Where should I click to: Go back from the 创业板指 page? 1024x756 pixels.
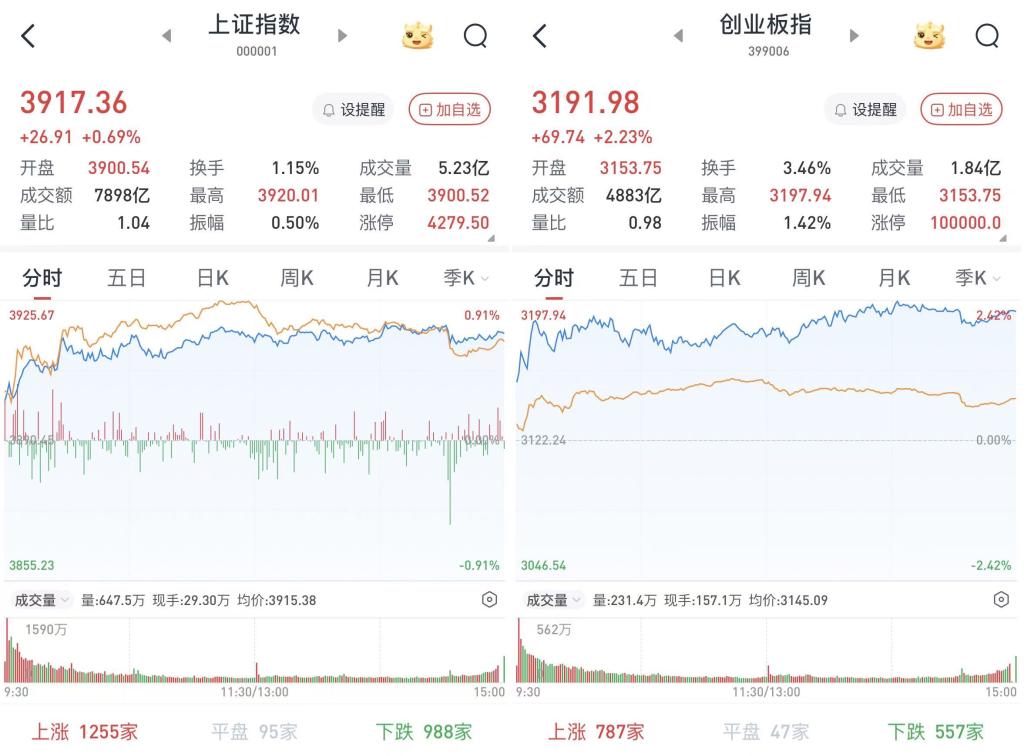(x=540, y=37)
